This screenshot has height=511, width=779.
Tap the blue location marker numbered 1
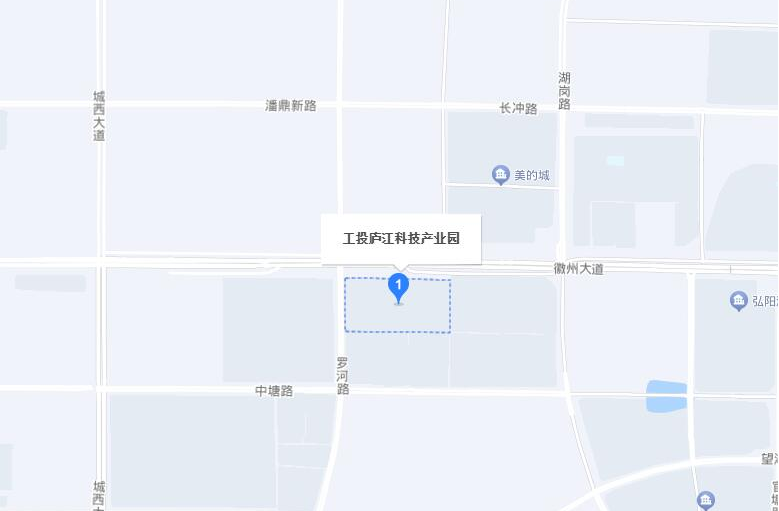pos(398,287)
